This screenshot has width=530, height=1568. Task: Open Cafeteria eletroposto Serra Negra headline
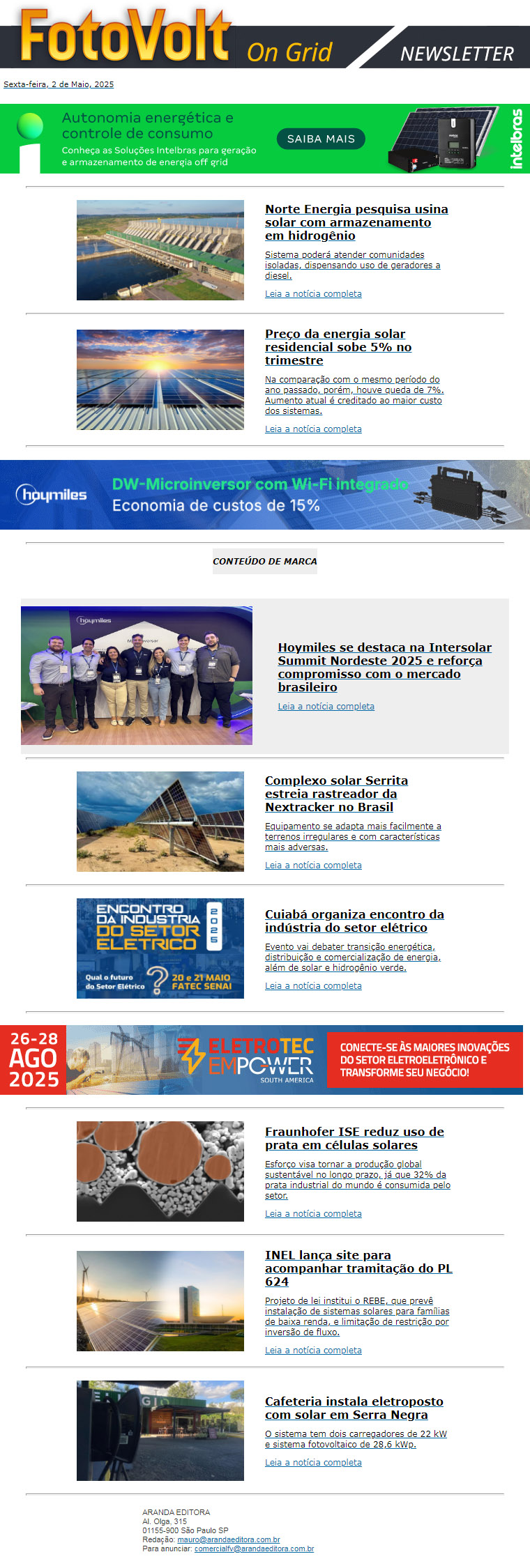(354, 1408)
